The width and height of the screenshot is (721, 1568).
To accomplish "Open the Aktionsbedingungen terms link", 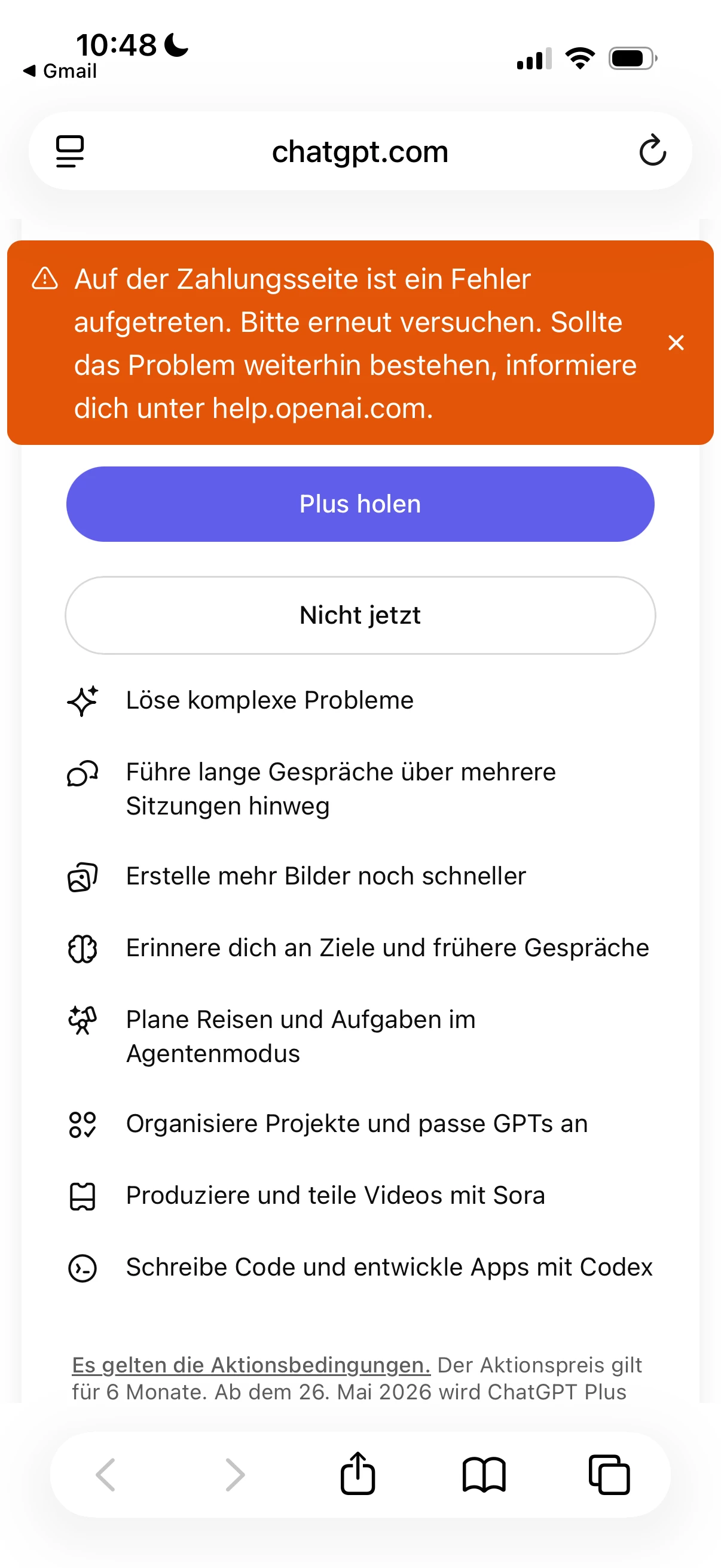I will click(250, 1365).
